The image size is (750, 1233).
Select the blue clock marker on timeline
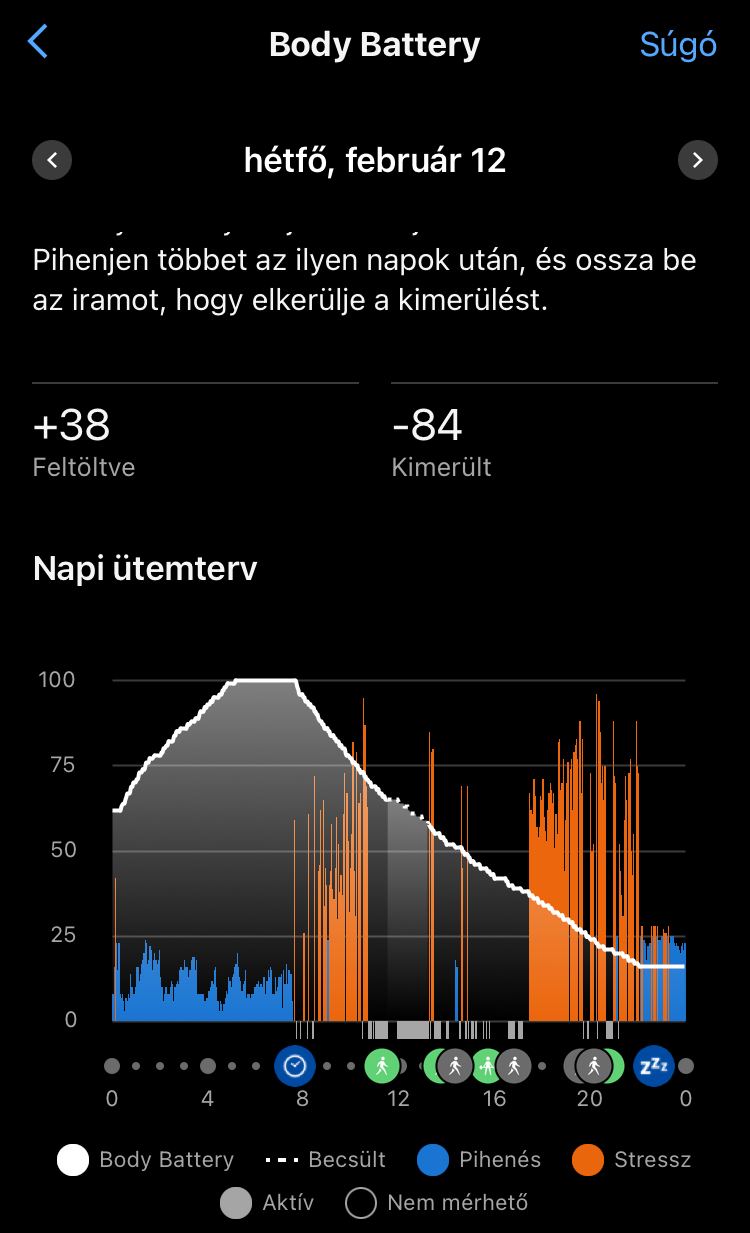[x=295, y=1066]
